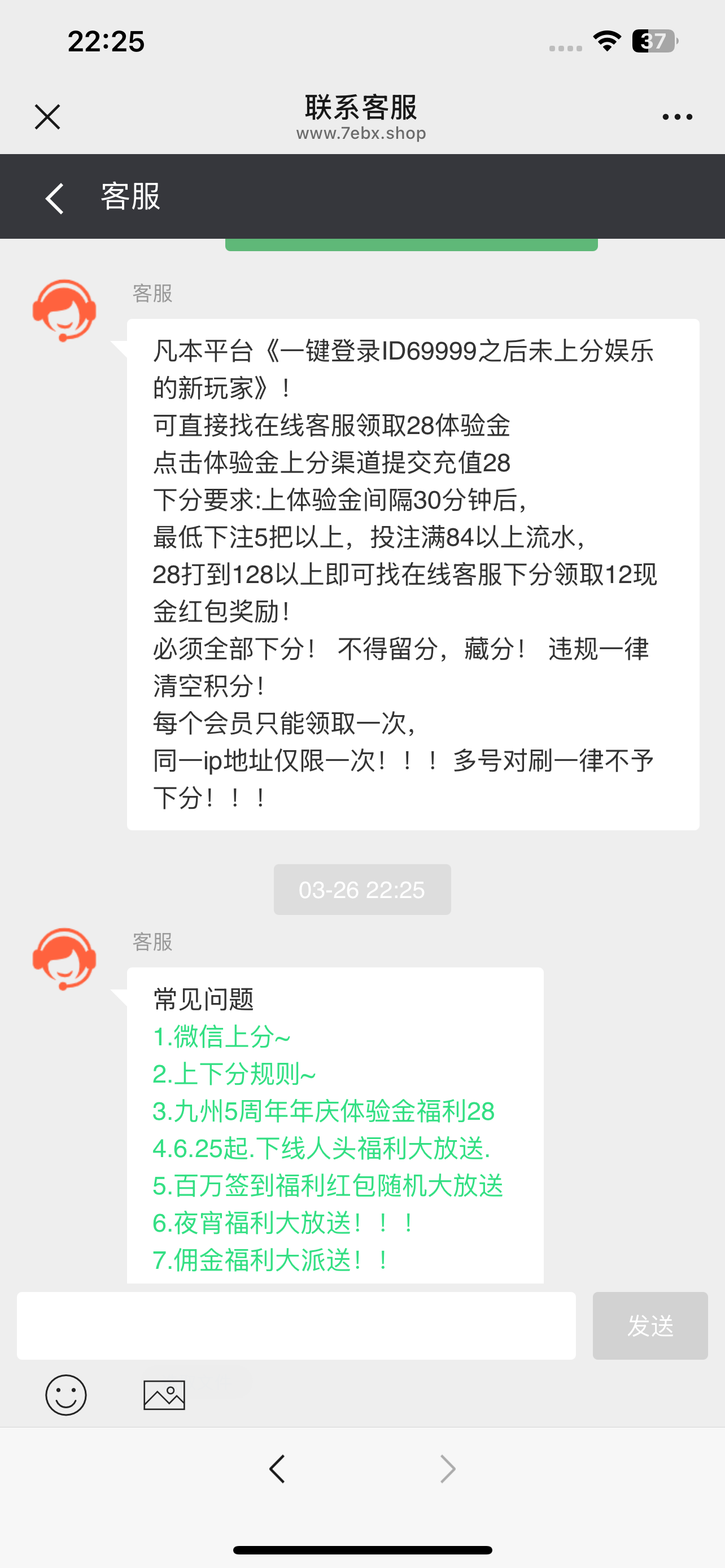Open the three-dot overflow menu

[x=677, y=116]
